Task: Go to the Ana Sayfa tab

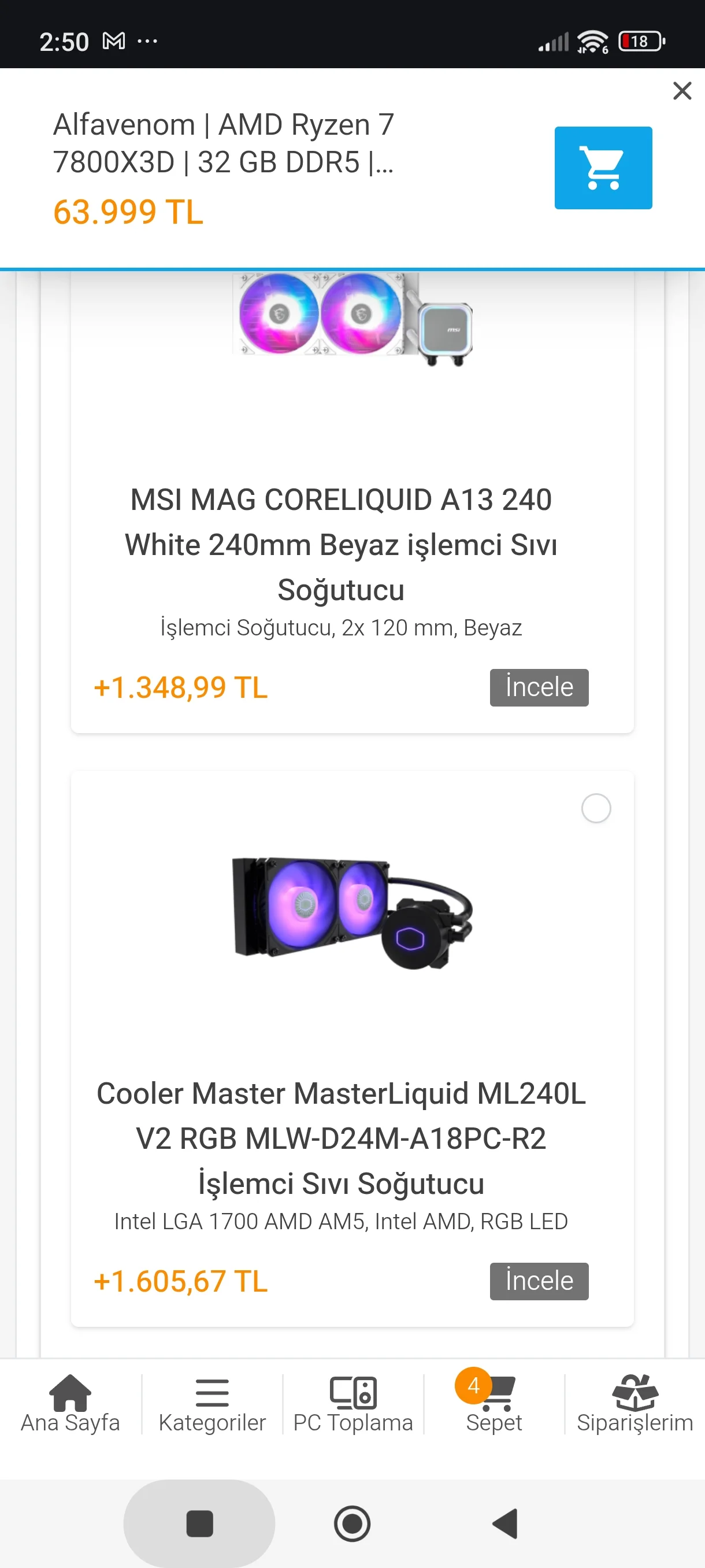Action: pos(70,1404)
